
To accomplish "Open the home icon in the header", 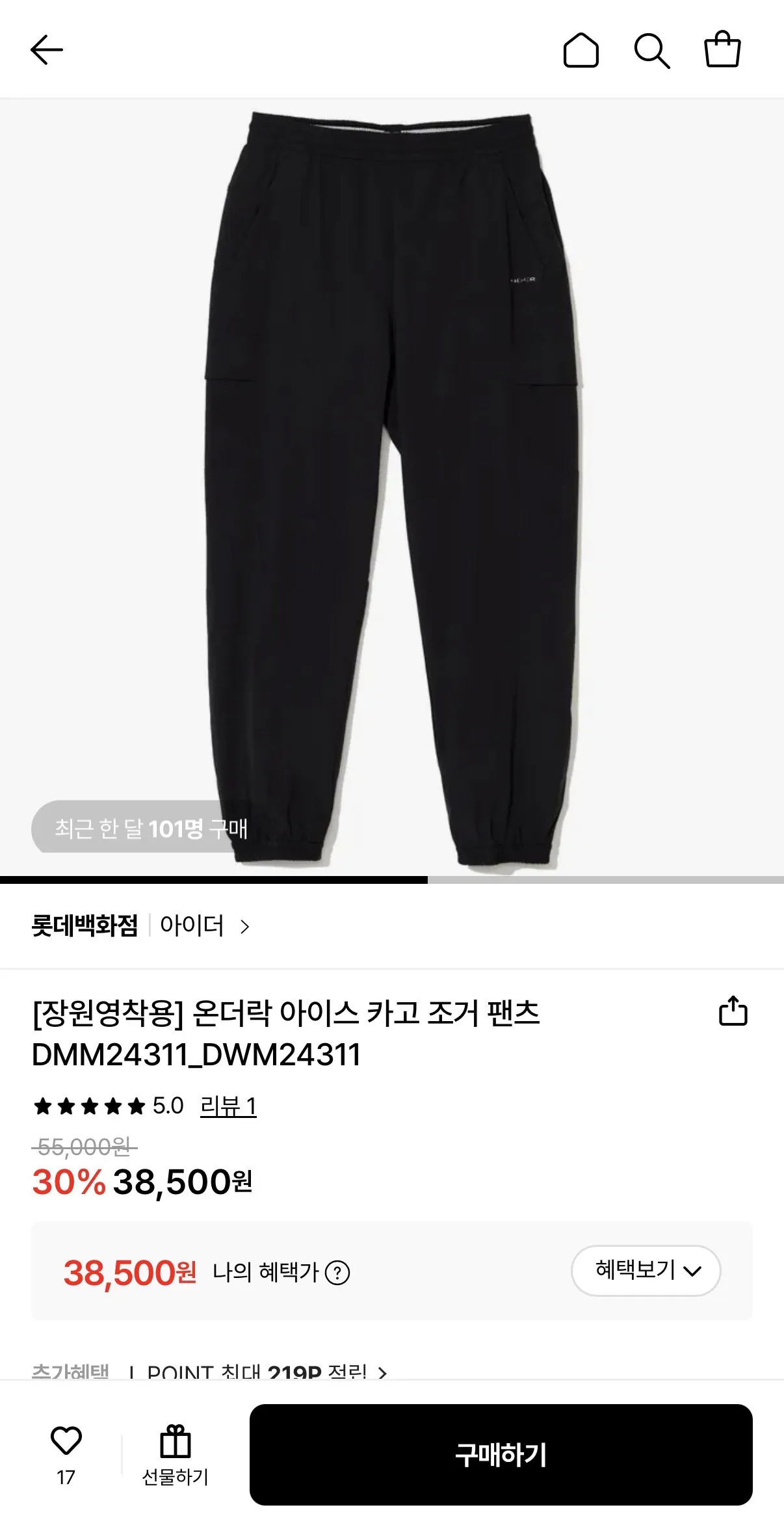I will (581, 50).
